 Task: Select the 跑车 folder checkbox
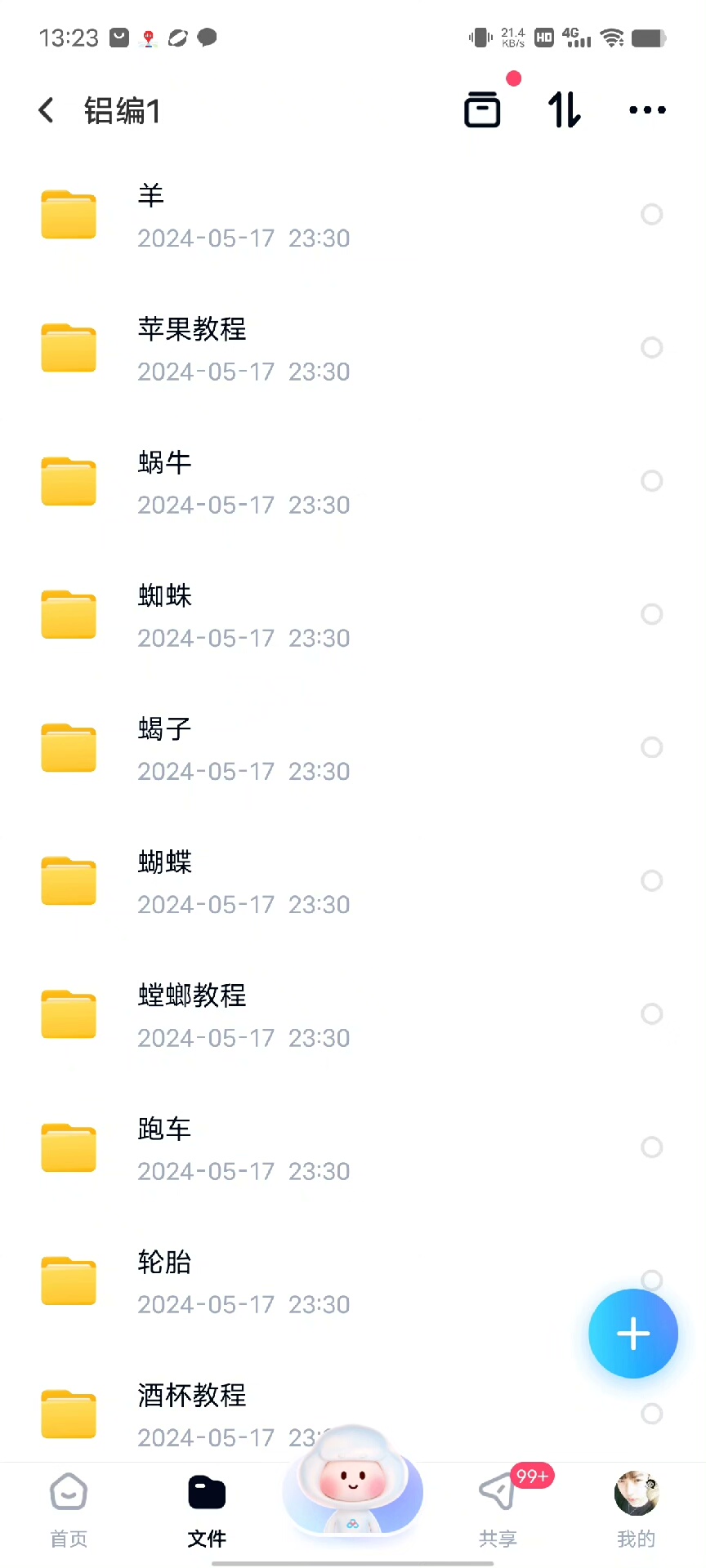coord(651,1147)
